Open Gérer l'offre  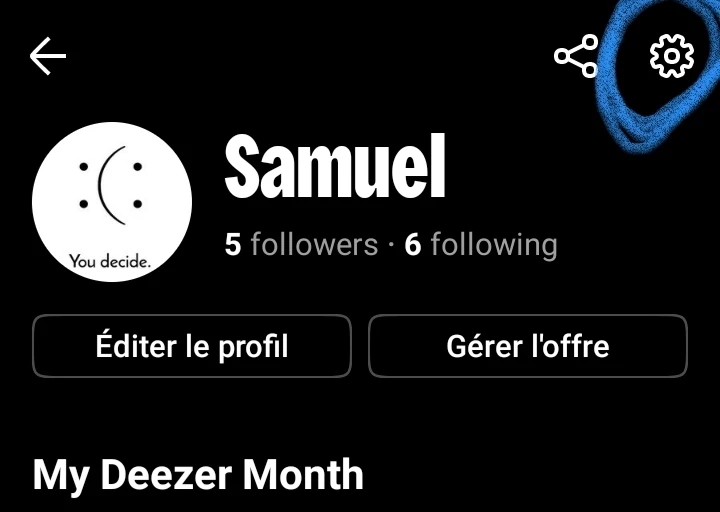pyautogui.click(x=527, y=346)
